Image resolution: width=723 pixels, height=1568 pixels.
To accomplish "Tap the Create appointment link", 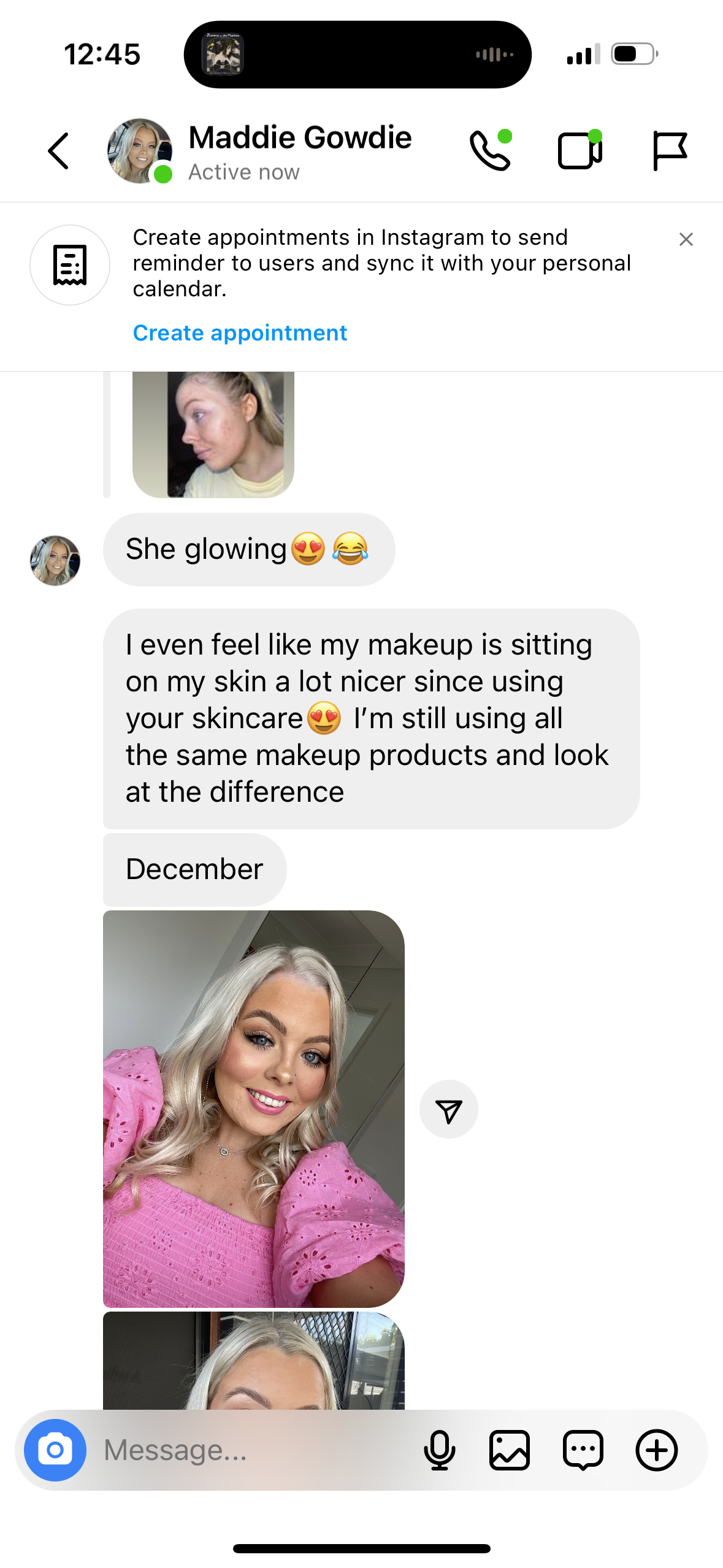I will tap(240, 333).
